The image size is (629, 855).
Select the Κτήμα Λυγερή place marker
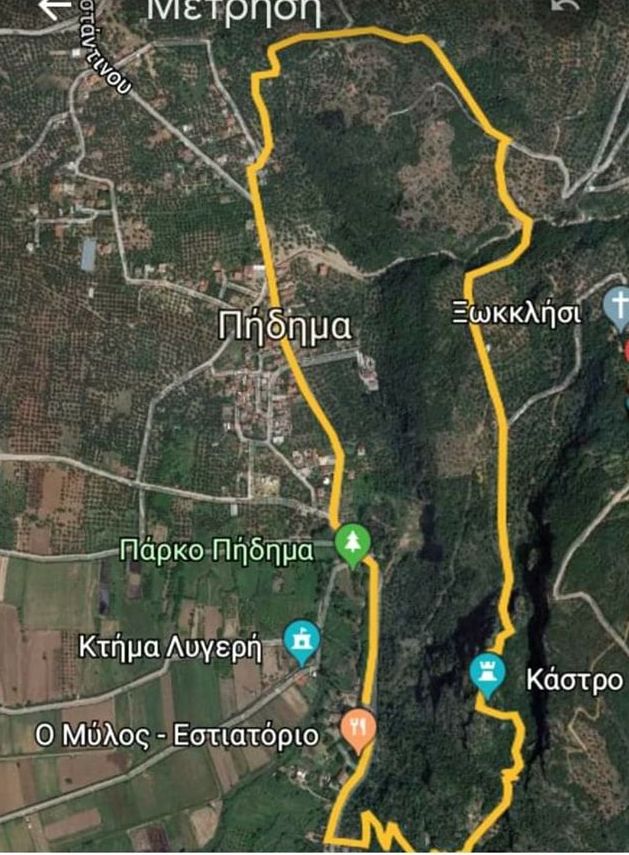301,641
